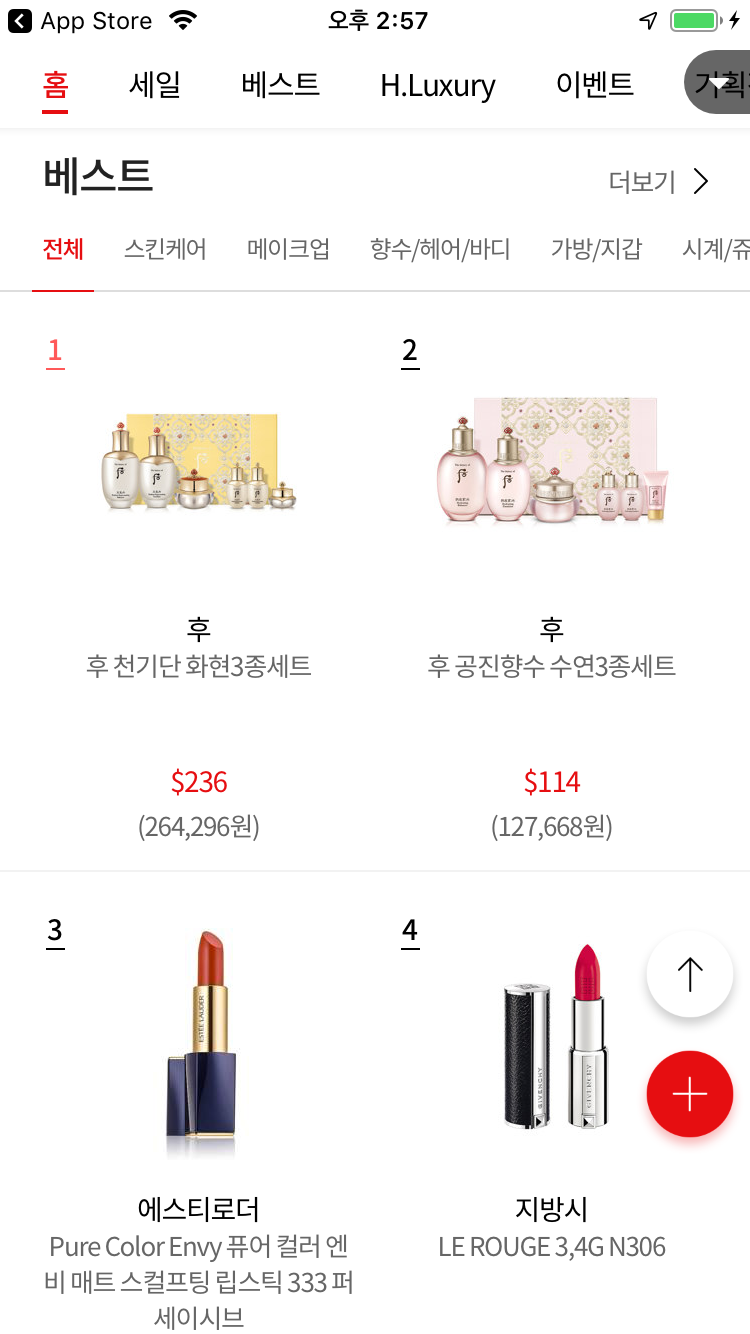Switch to the 세일 top tab
750x1334 pixels.
tap(155, 84)
